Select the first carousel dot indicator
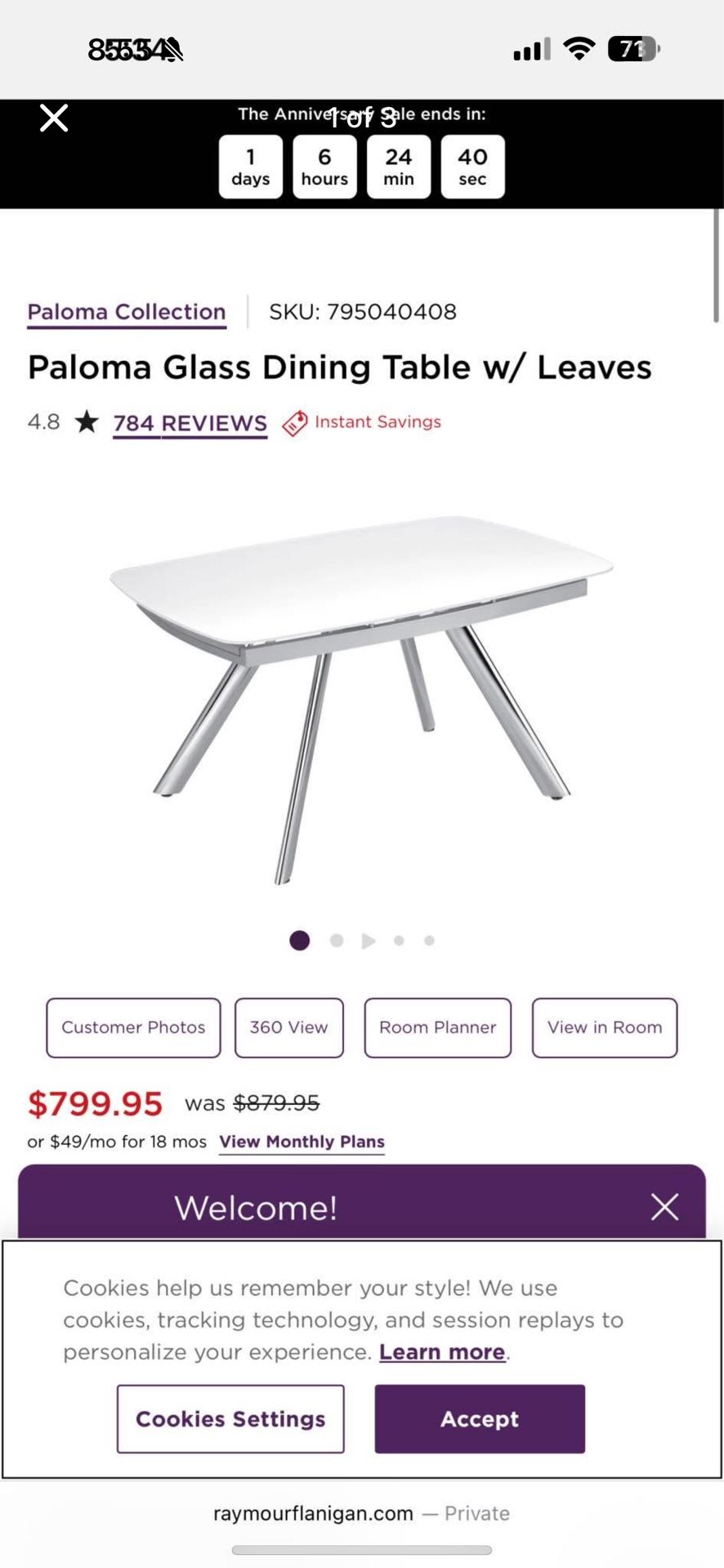 pyautogui.click(x=300, y=940)
